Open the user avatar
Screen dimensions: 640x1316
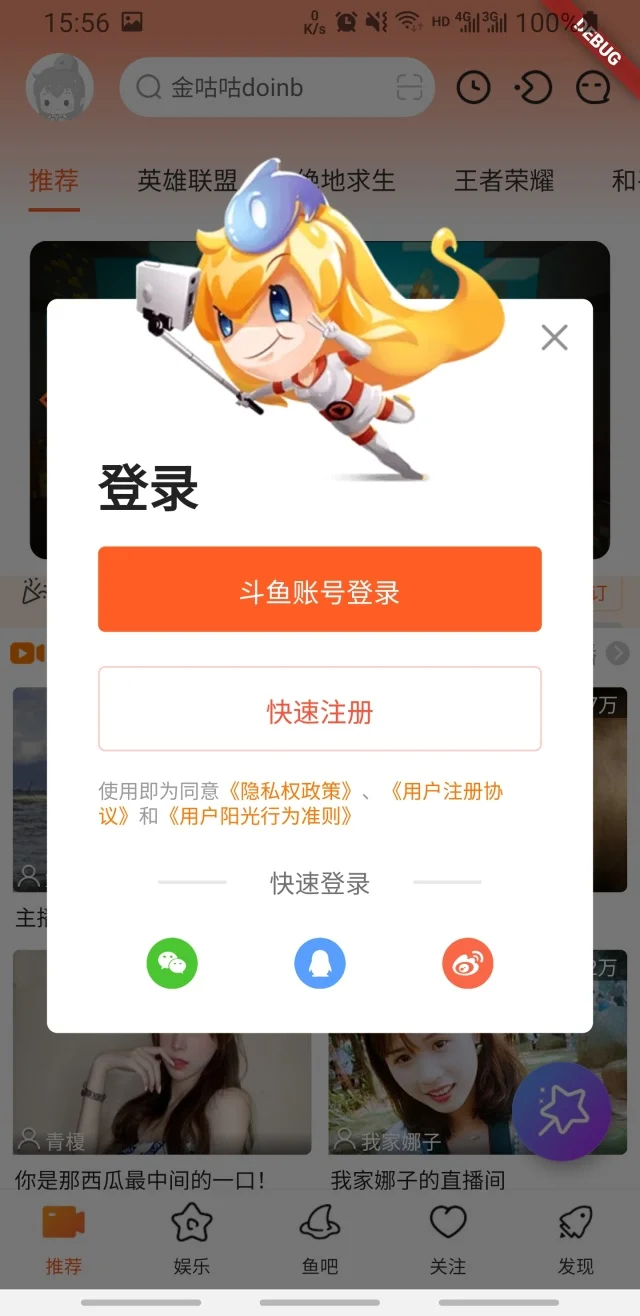pos(59,88)
